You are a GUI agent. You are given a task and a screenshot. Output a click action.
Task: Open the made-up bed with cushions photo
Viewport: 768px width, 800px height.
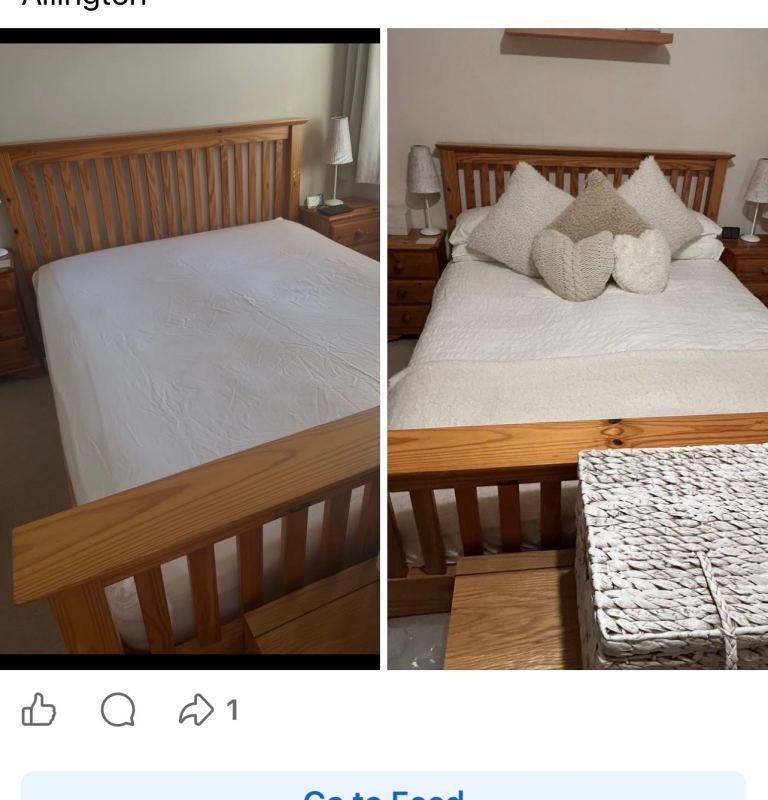(x=578, y=350)
